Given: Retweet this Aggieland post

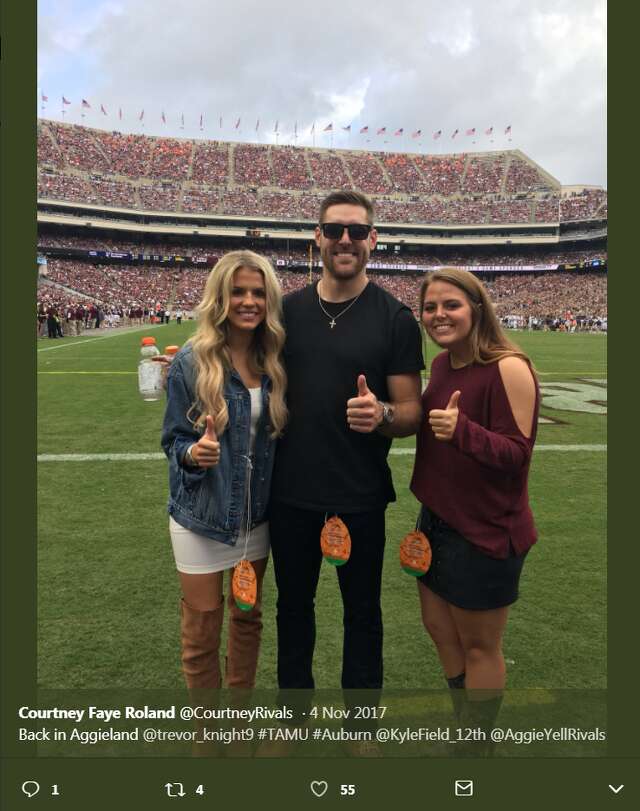Looking at the screenshot, I should tap(175, 789).
